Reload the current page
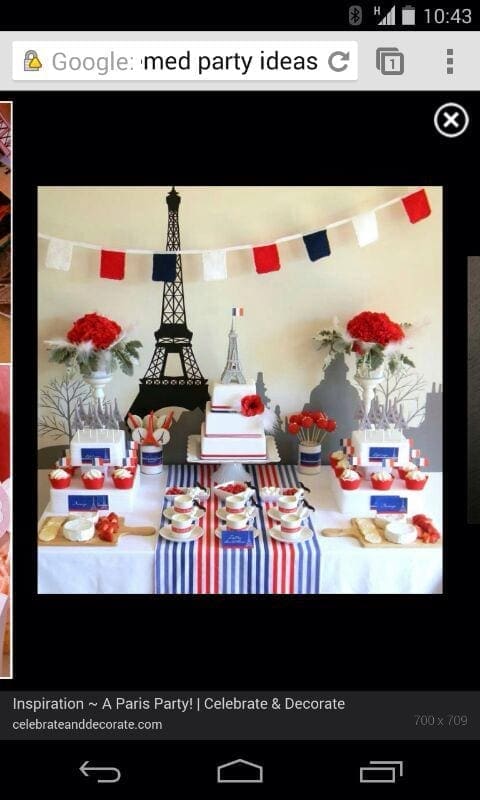Screen dimensions: 480x800 [x=338, y=62]
